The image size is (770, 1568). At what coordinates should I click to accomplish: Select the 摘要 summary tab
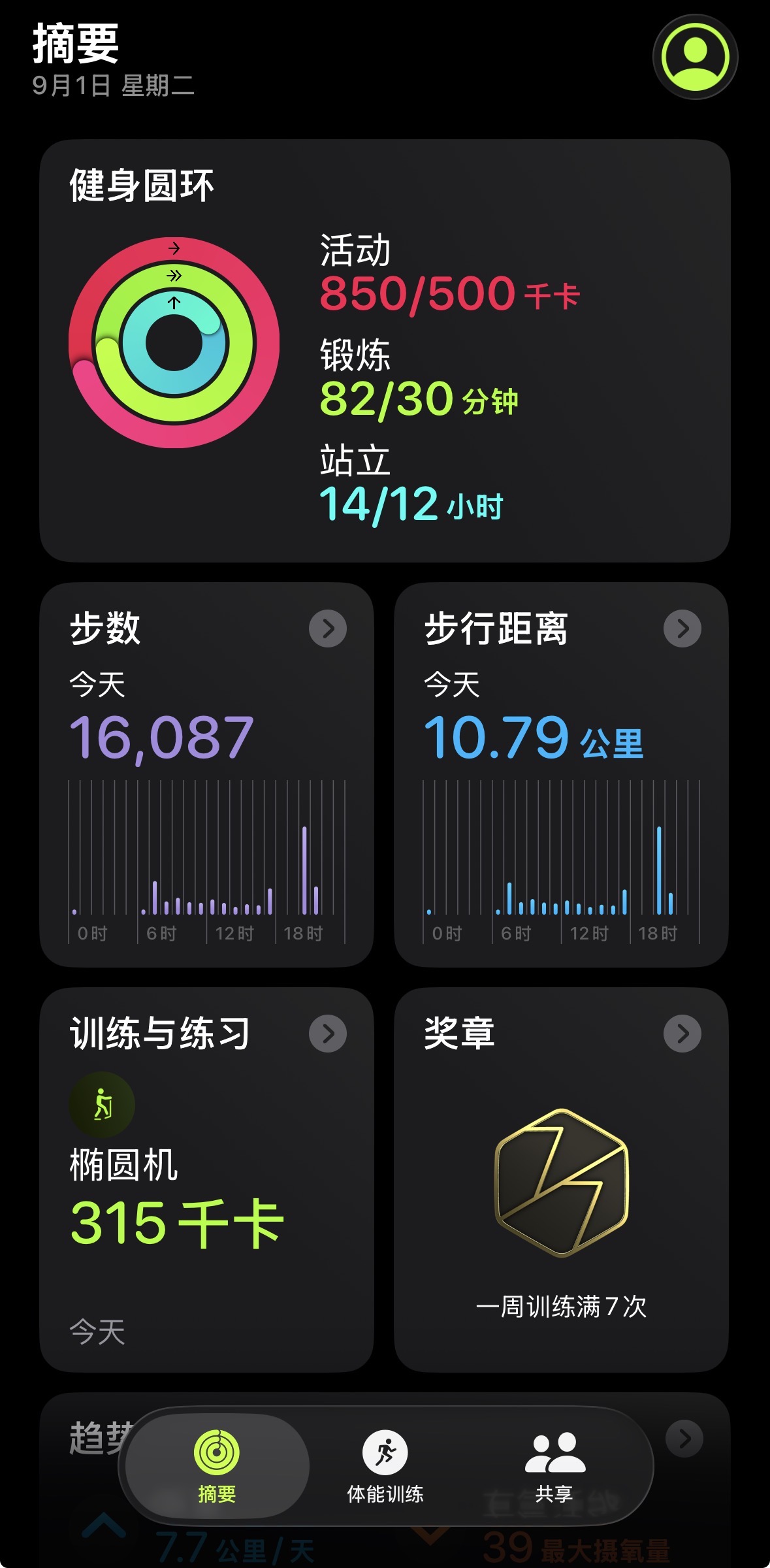click(217, 1466)
